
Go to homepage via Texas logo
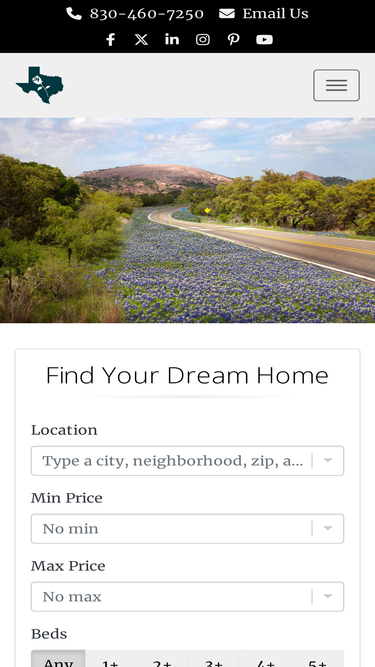40,85
